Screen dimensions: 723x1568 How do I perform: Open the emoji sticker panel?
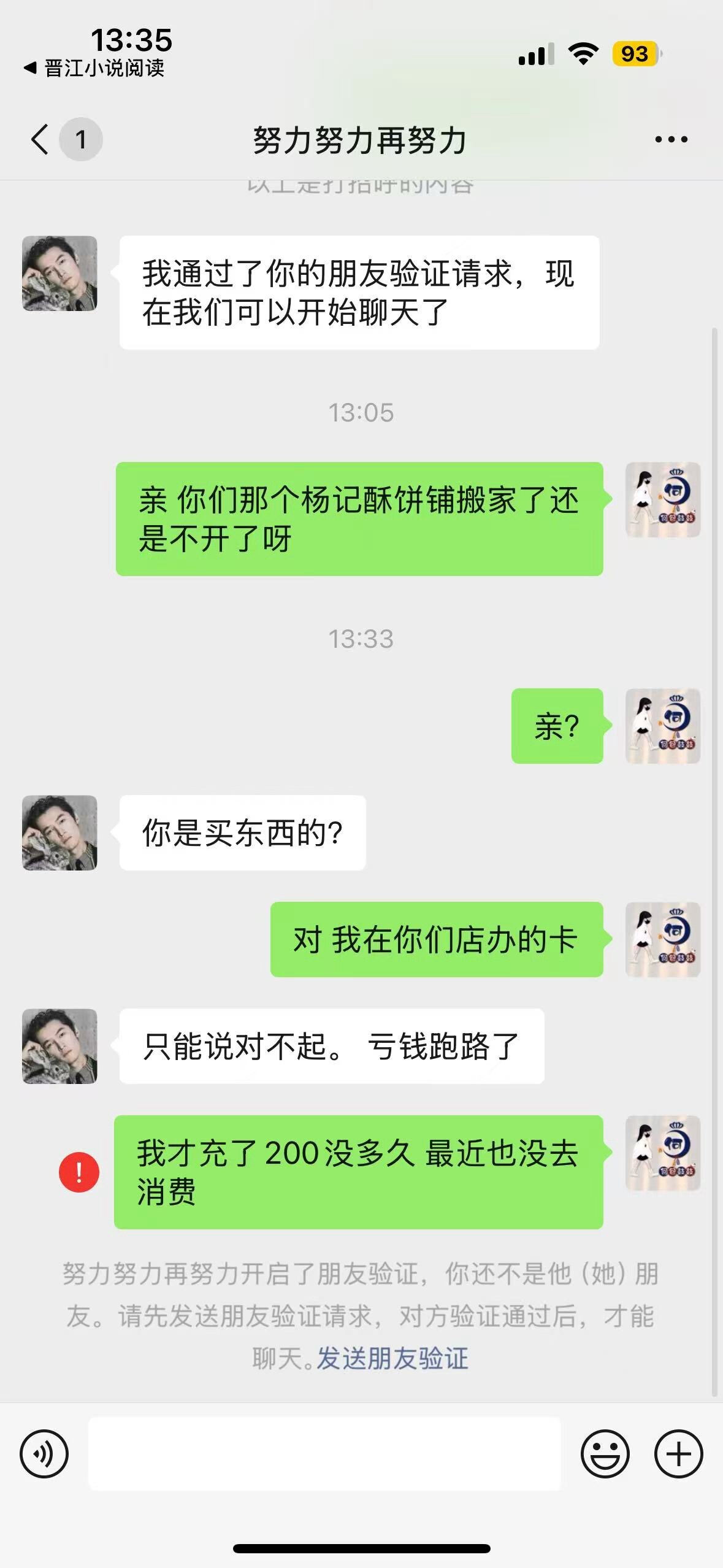coord(605,1454)
